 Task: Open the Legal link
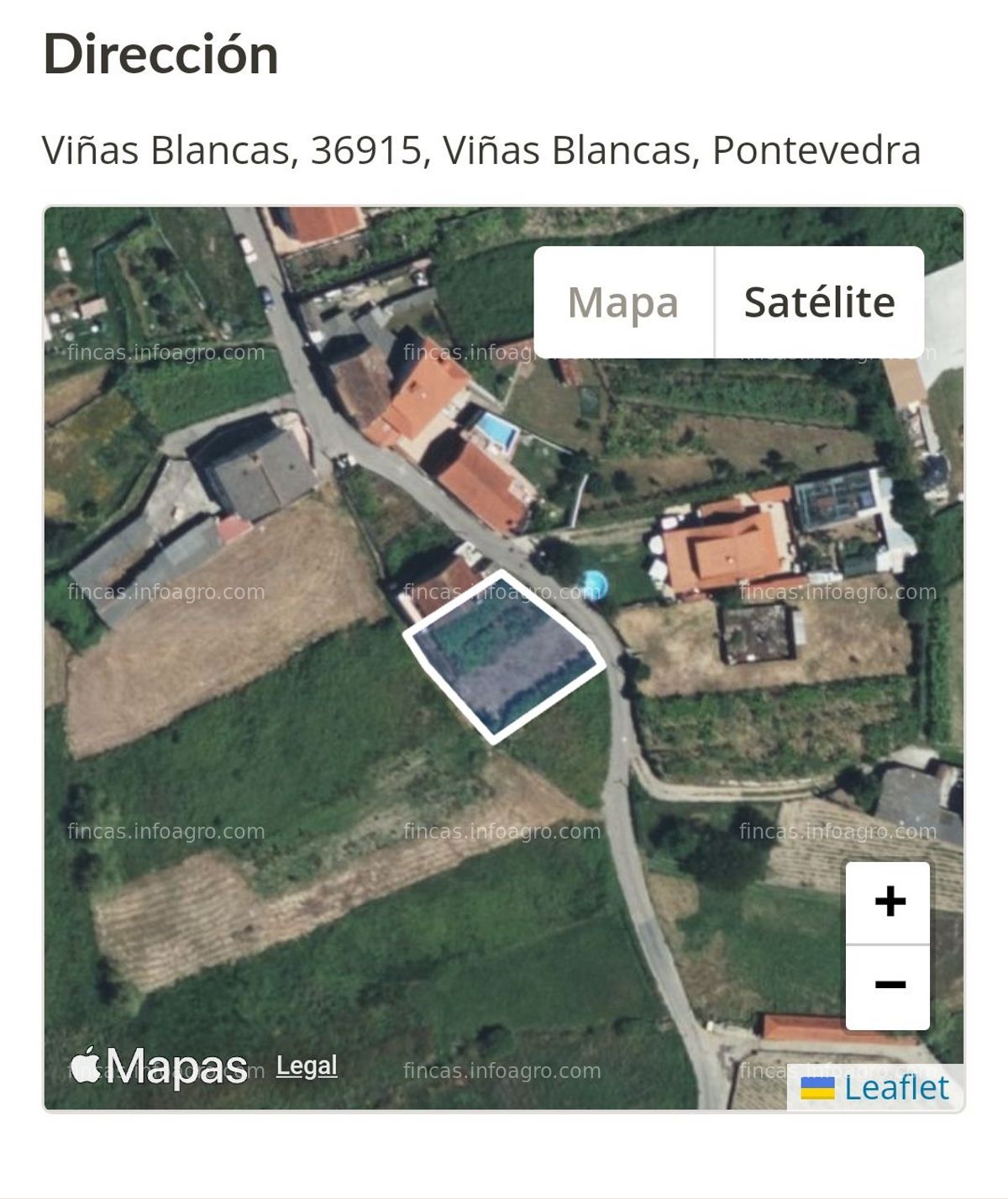[x=307, y=1066]
